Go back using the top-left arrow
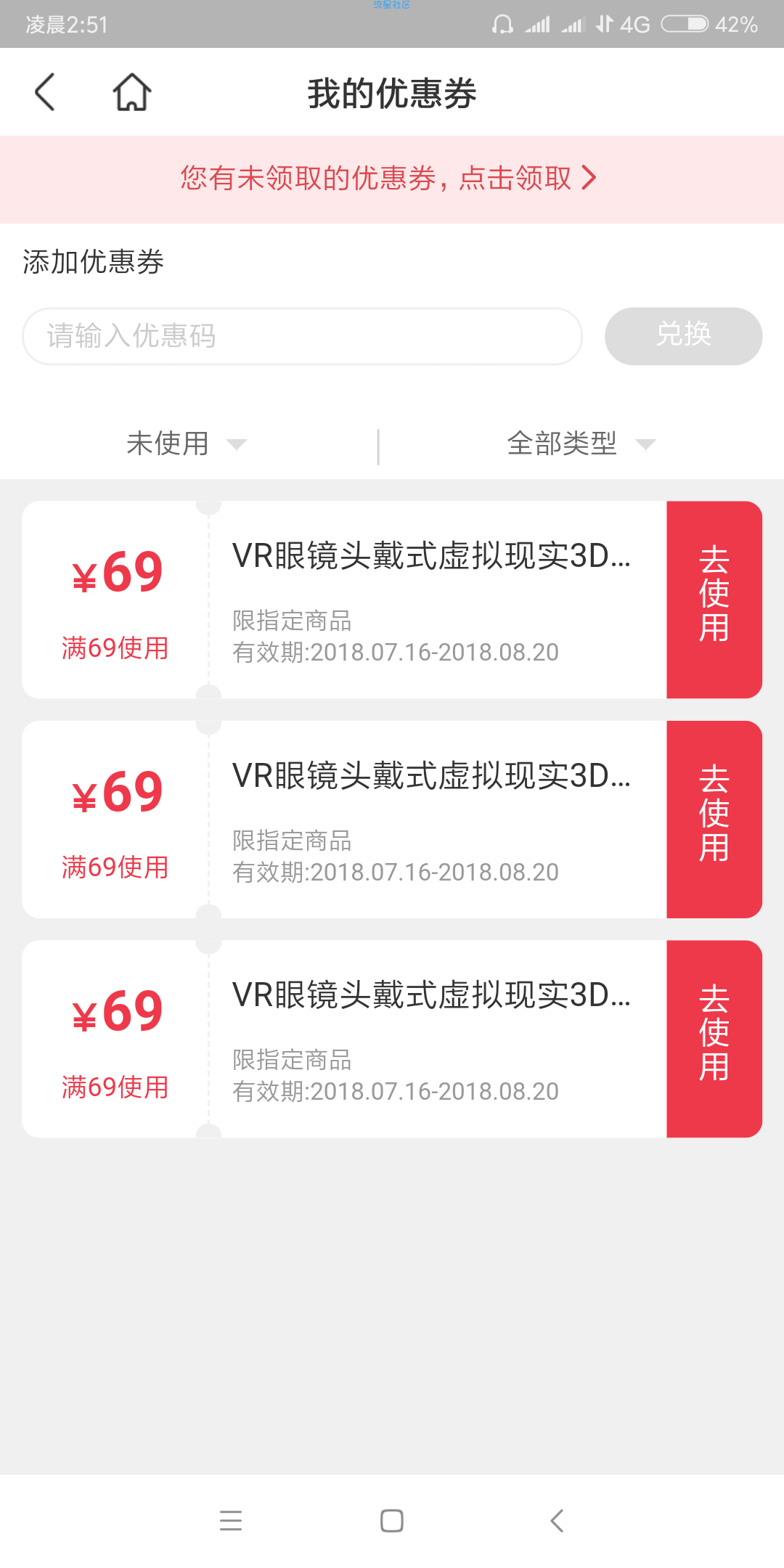This screenshot has height=1568, width=784. [45, 92]
